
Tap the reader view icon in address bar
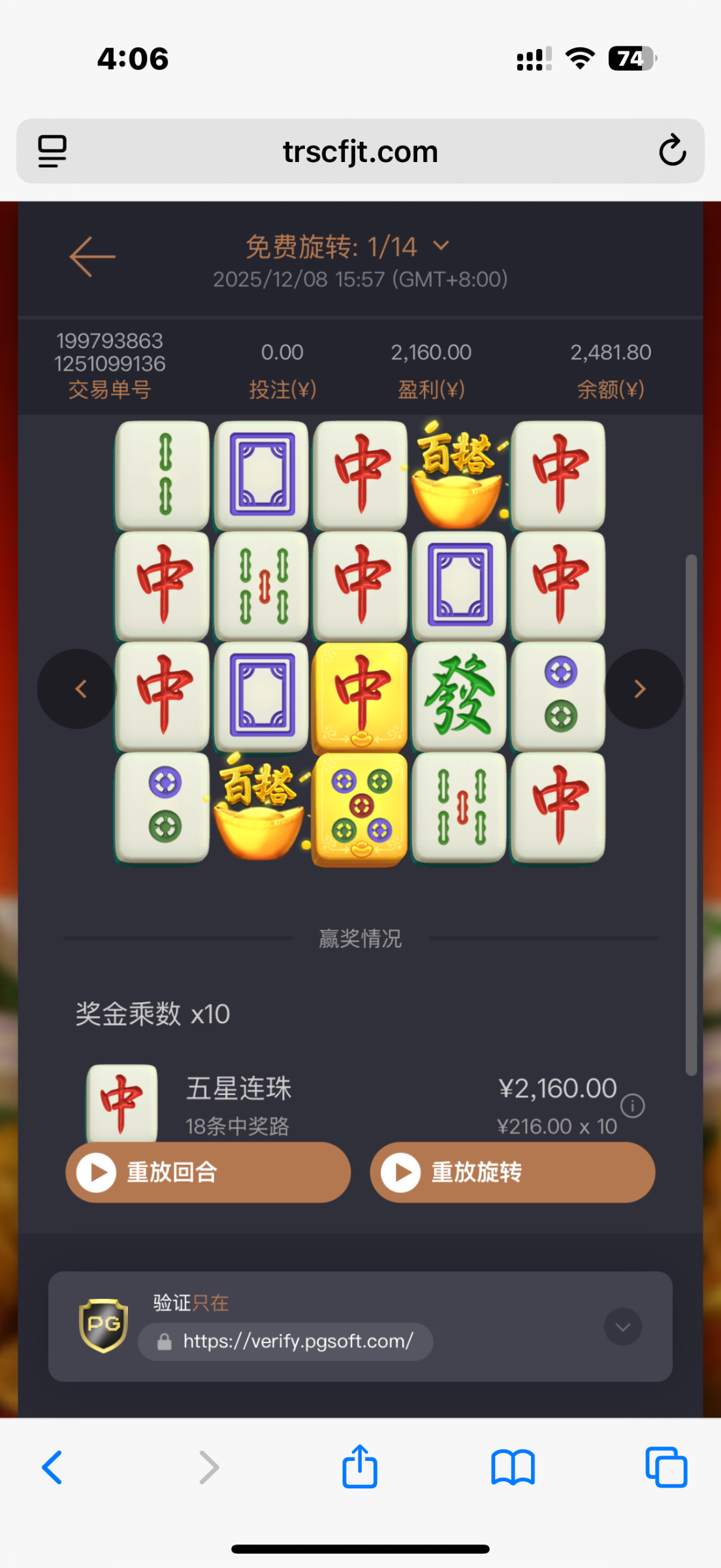coord(52,151)
